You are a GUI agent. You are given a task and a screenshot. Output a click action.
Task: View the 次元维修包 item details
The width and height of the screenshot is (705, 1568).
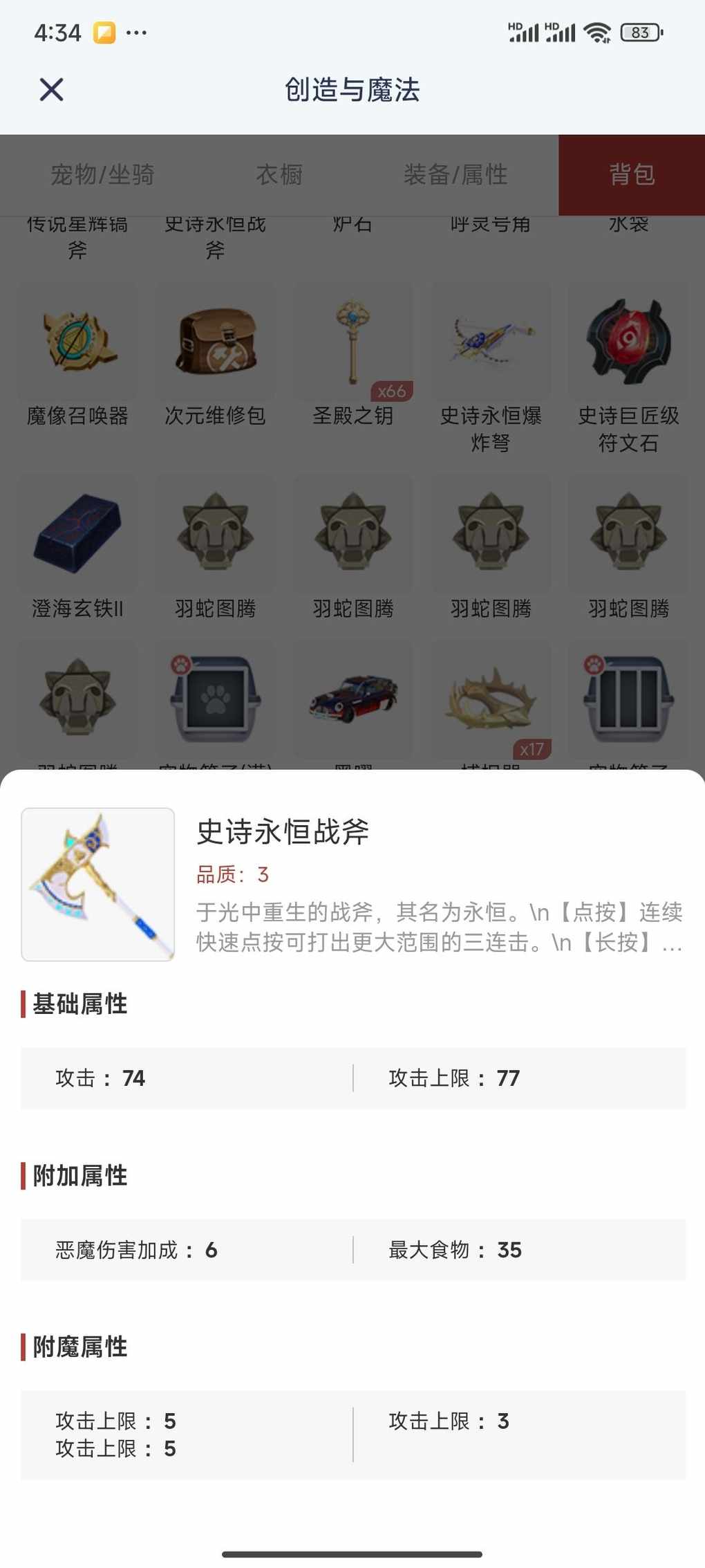[x=215, y=341]
